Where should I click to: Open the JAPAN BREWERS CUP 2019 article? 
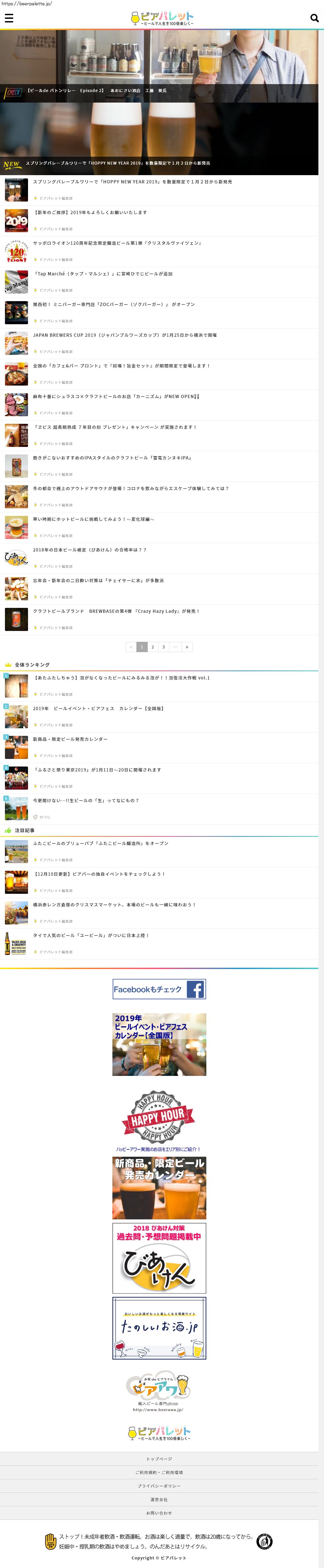(125, 335)
